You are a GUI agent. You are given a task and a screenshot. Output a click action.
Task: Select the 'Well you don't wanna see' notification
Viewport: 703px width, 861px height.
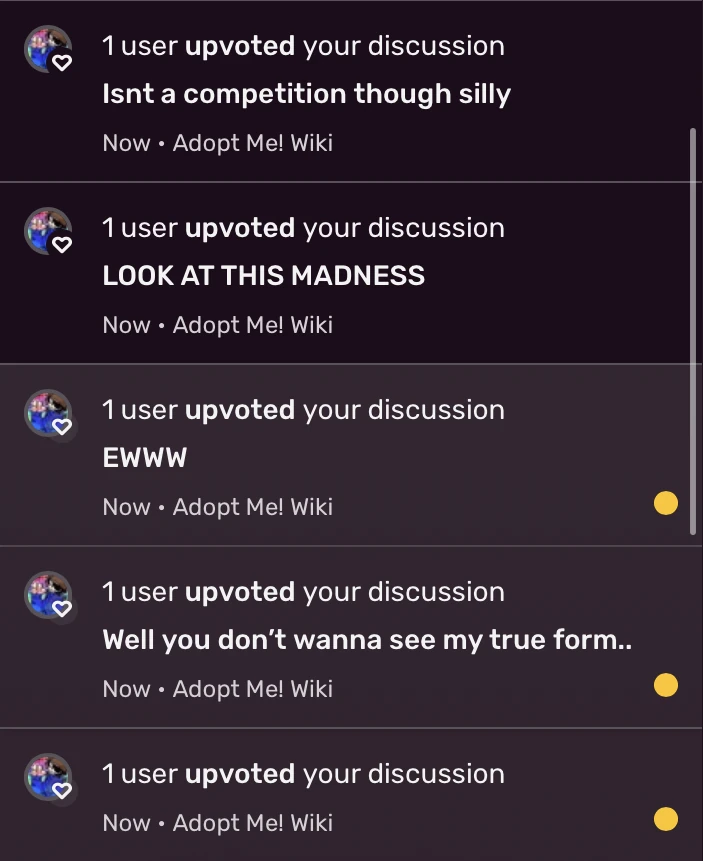point(367,640)
